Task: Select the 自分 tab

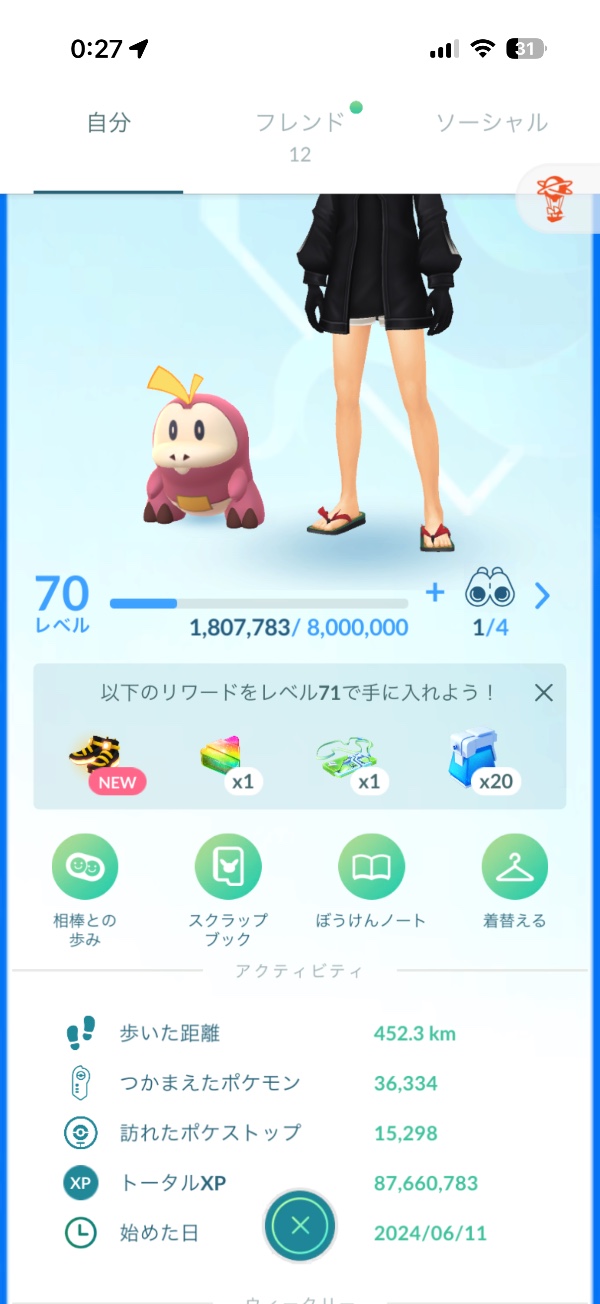Action: coord(108,124)
